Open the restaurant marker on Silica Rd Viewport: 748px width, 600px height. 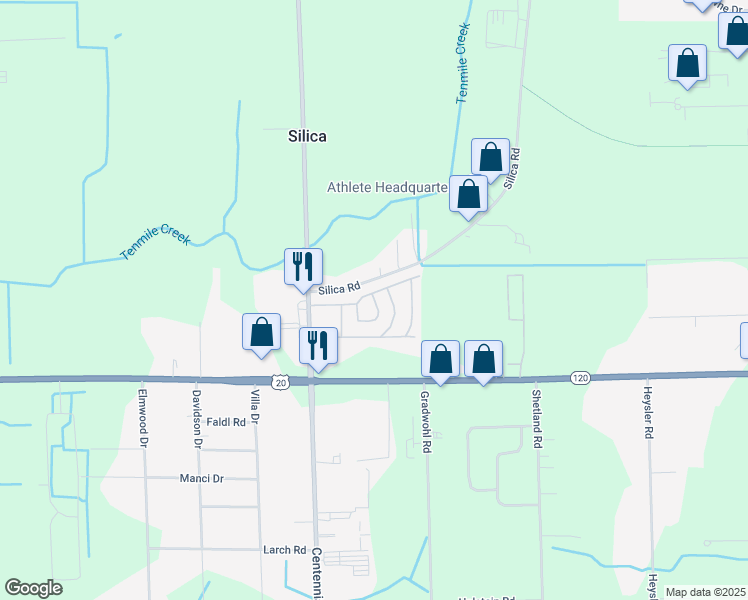coord(303,267)
